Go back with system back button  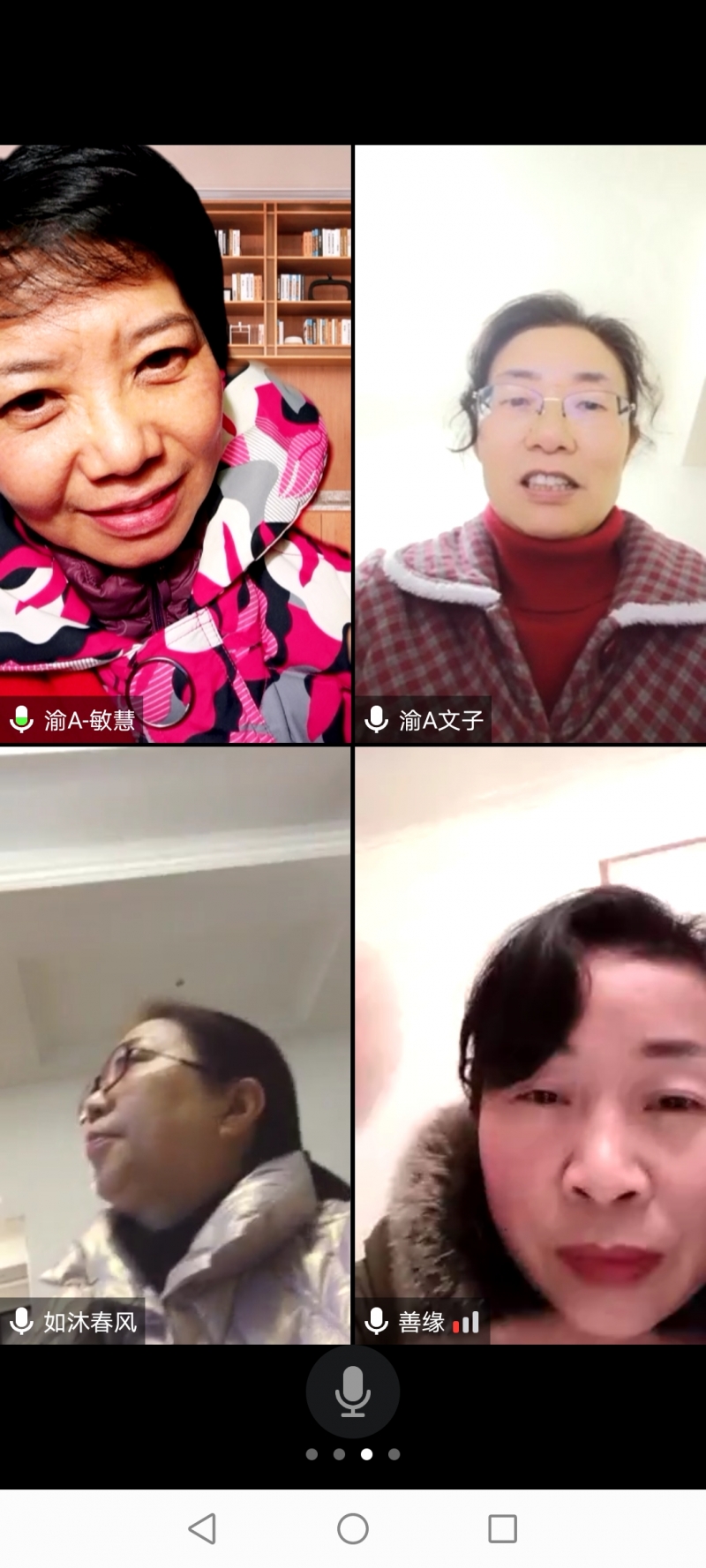[x=202, y=1528]
